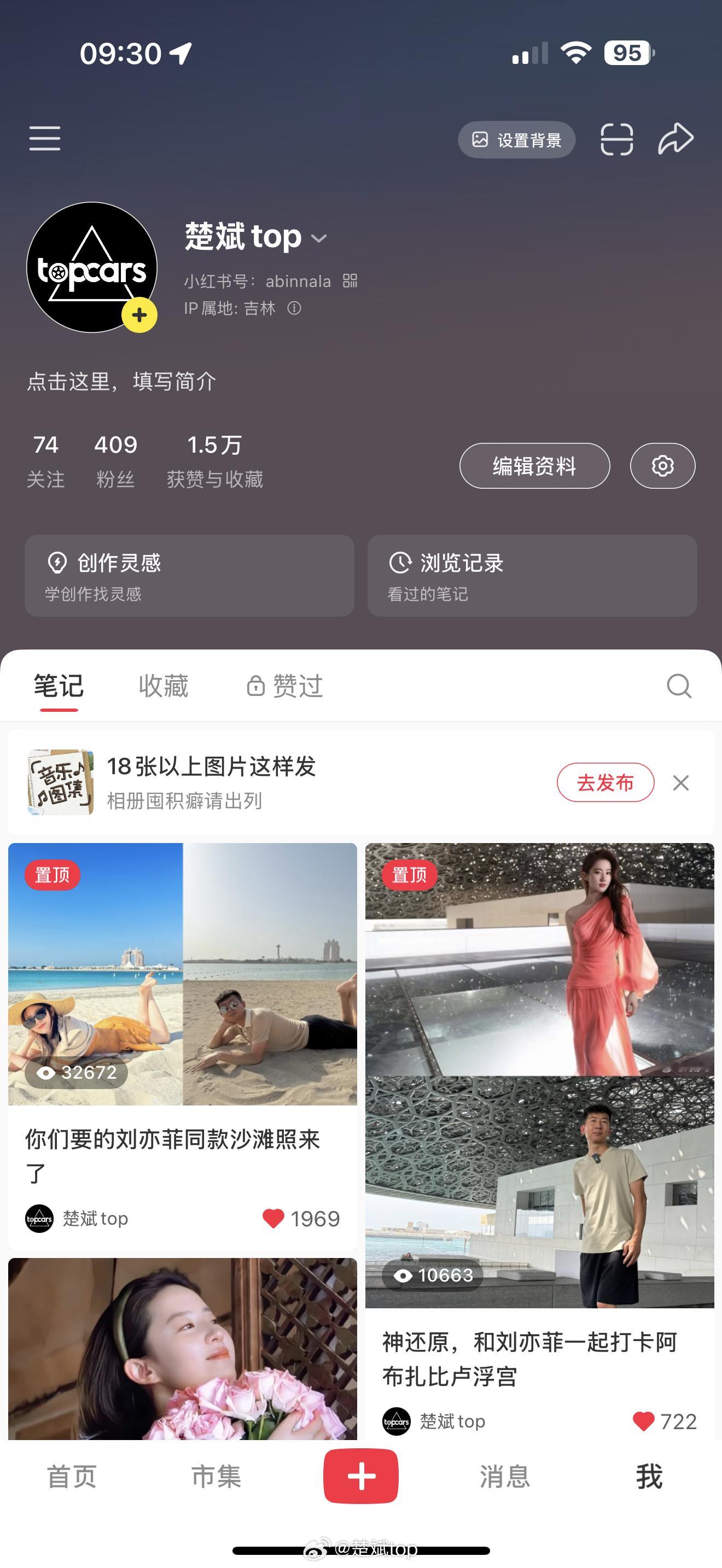Screen dimensions: 722x1568
Task: Like the beach photo note showing 1969
Action: (275, 1219)
